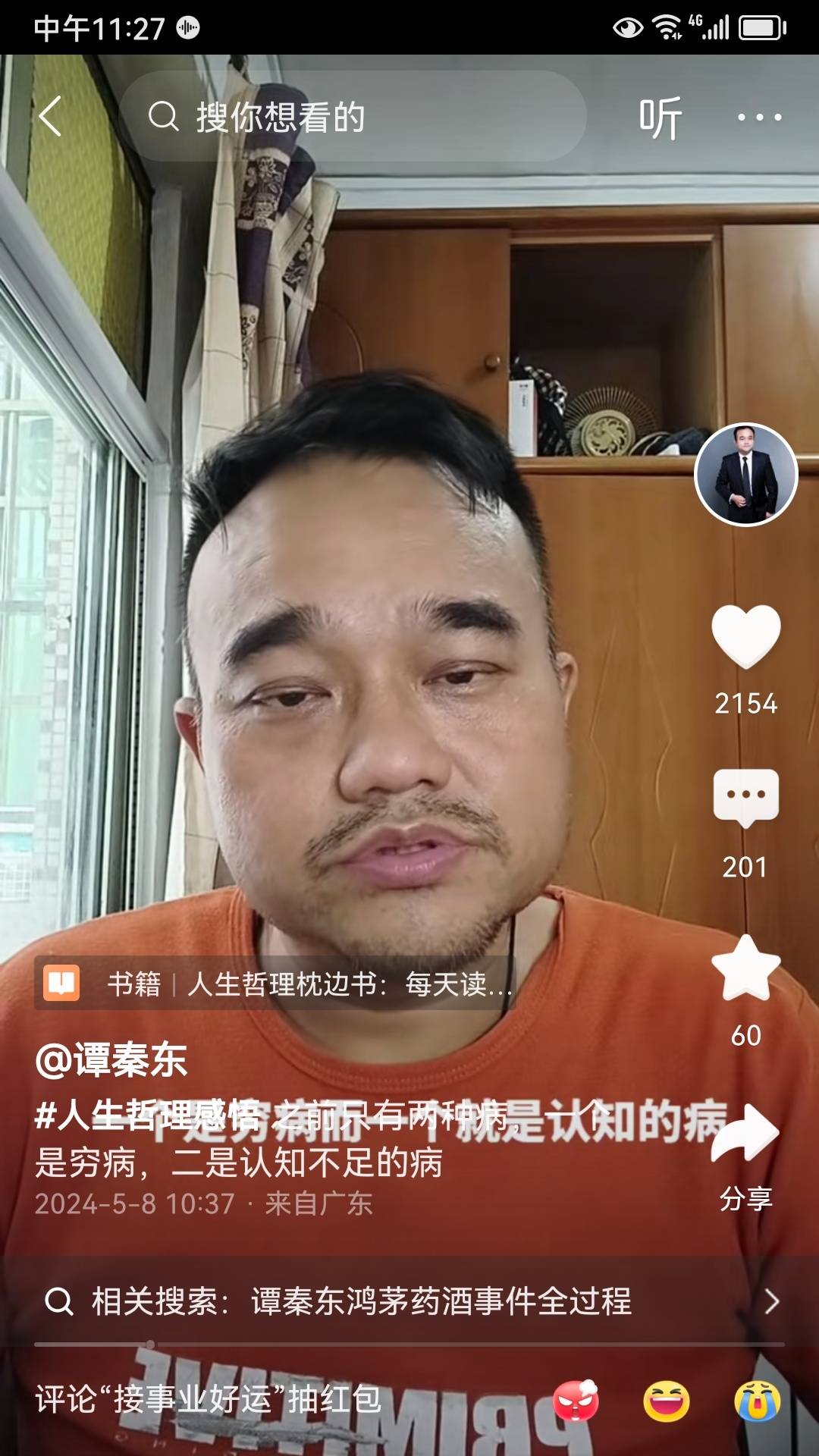Send the laughing emoji reaction

pos(667,1400)
